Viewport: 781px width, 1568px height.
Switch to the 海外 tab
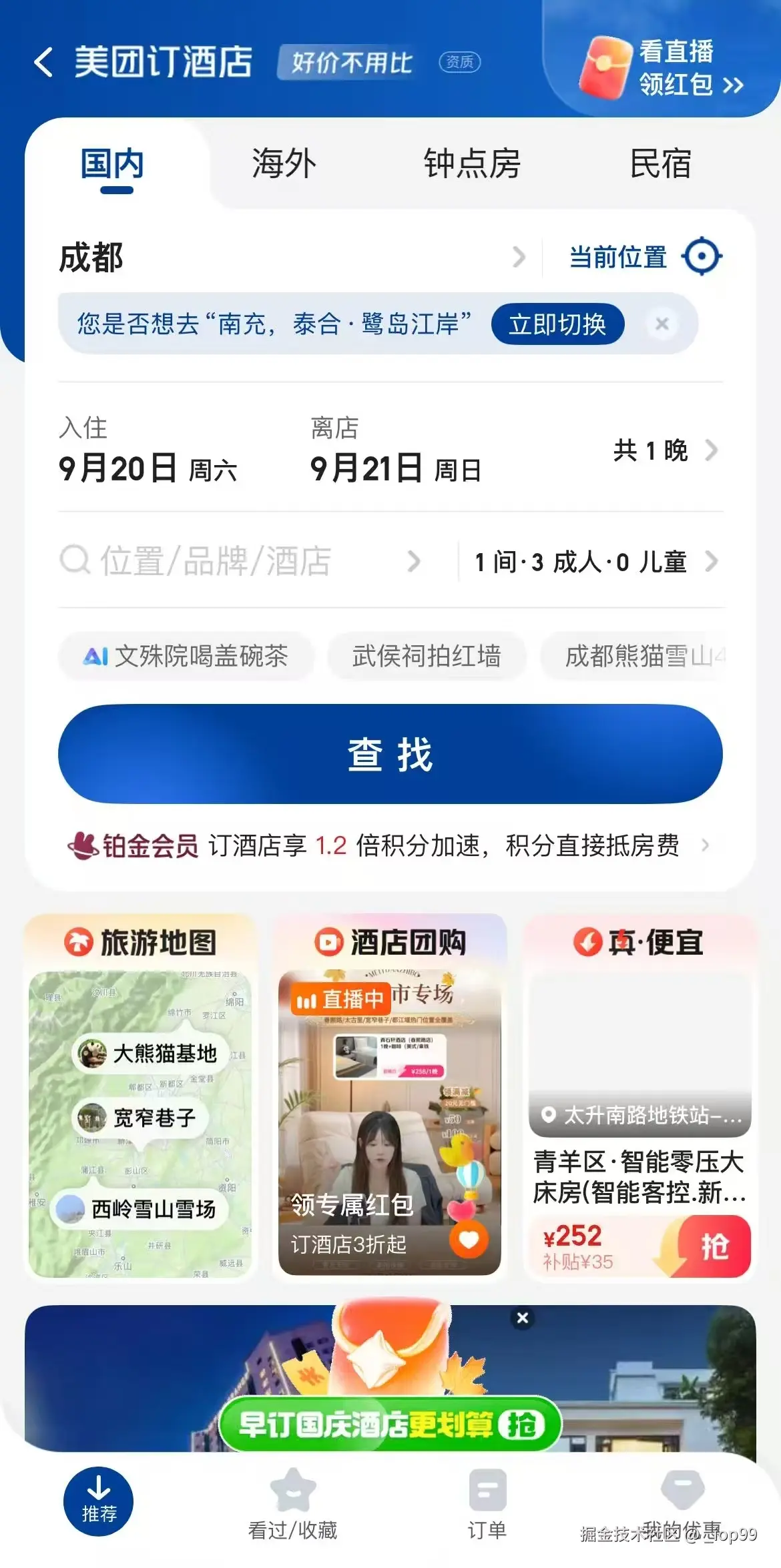click(x=284, y=163)
